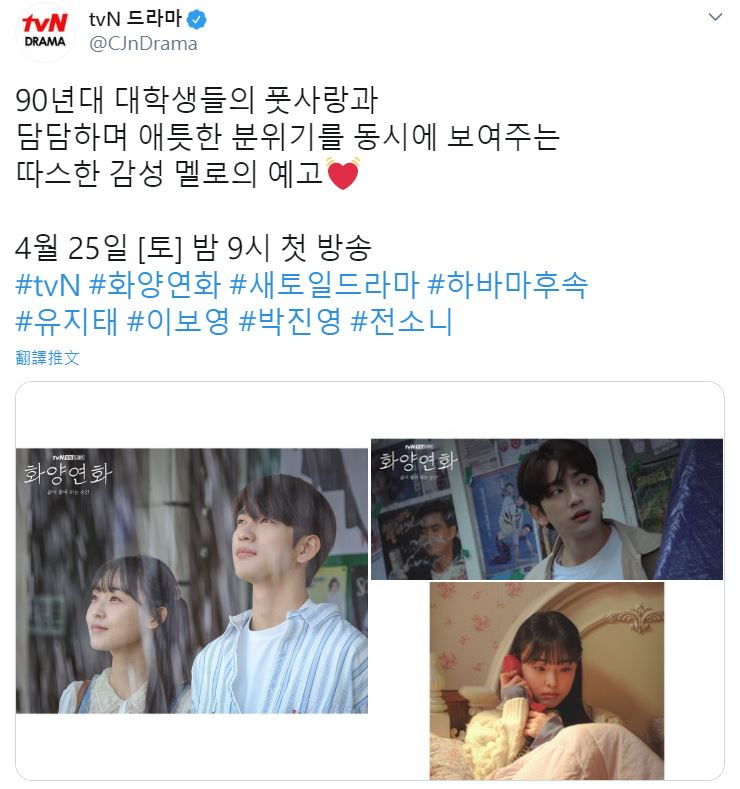
Task: Open the photo of the couple looking up
Action: (x=192, y=580)
